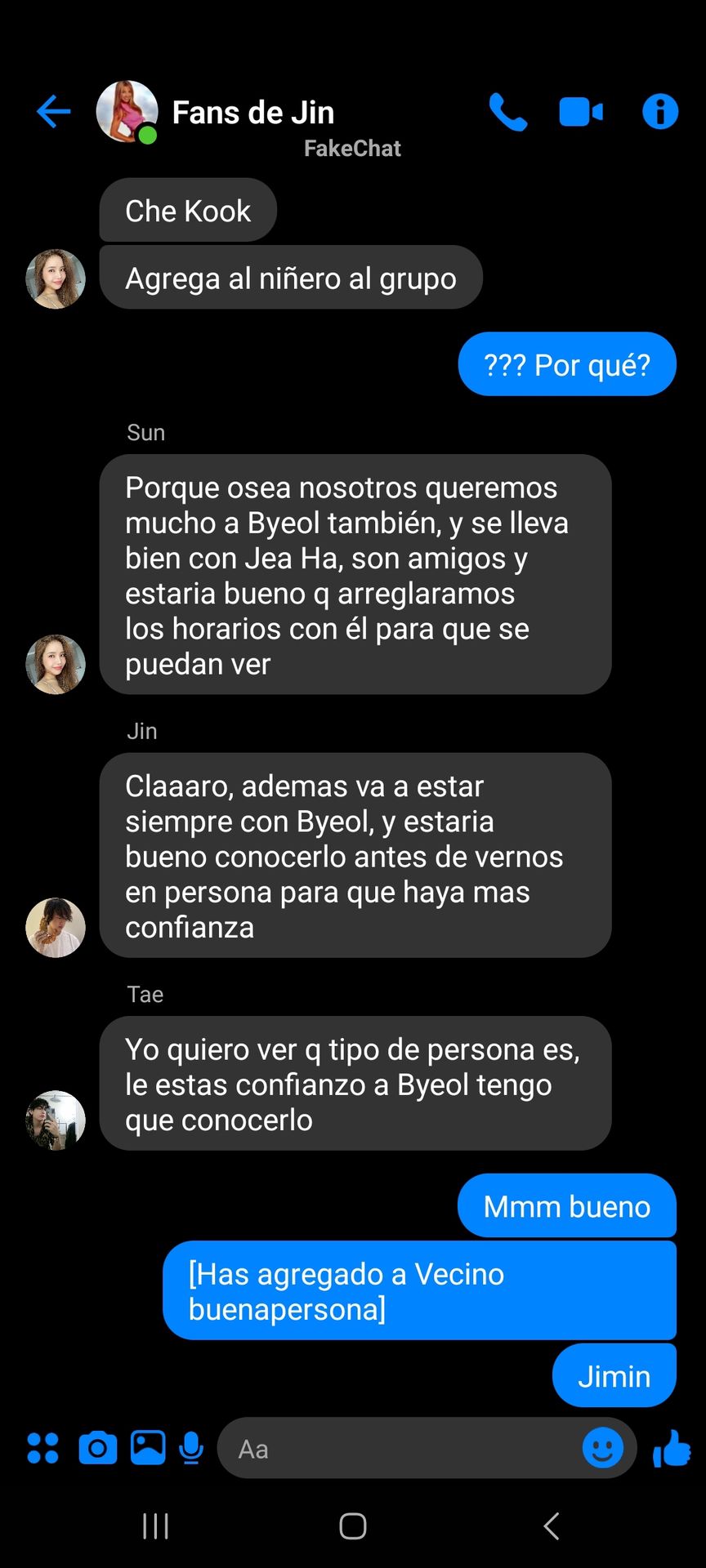The width and height of the screenshot is (706, 1568).
Task: Open the camera to take a photo
Action: [97, 1448]
